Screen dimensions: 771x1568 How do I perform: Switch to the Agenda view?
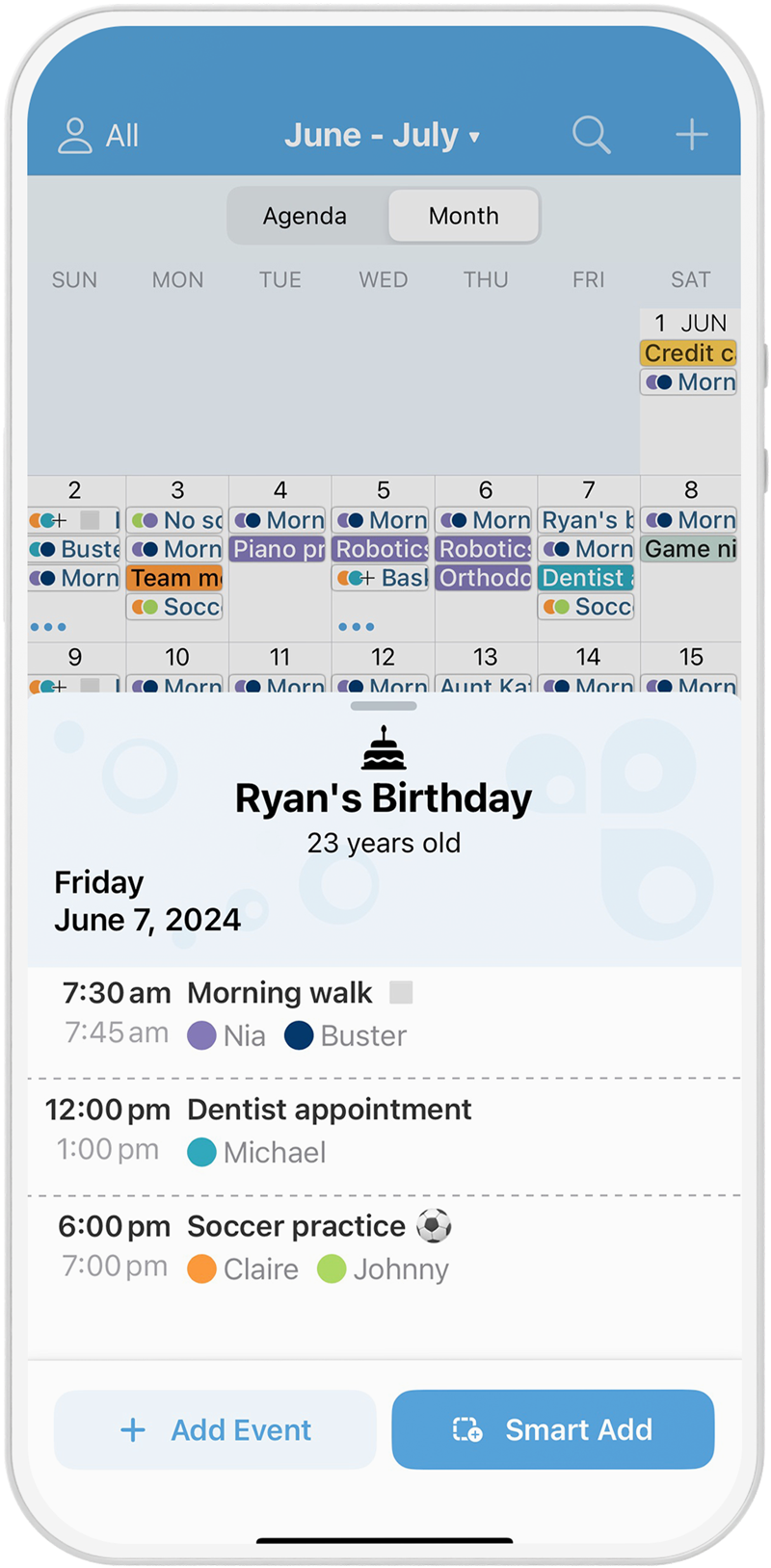pyautogui.click(x=306, y=216)
